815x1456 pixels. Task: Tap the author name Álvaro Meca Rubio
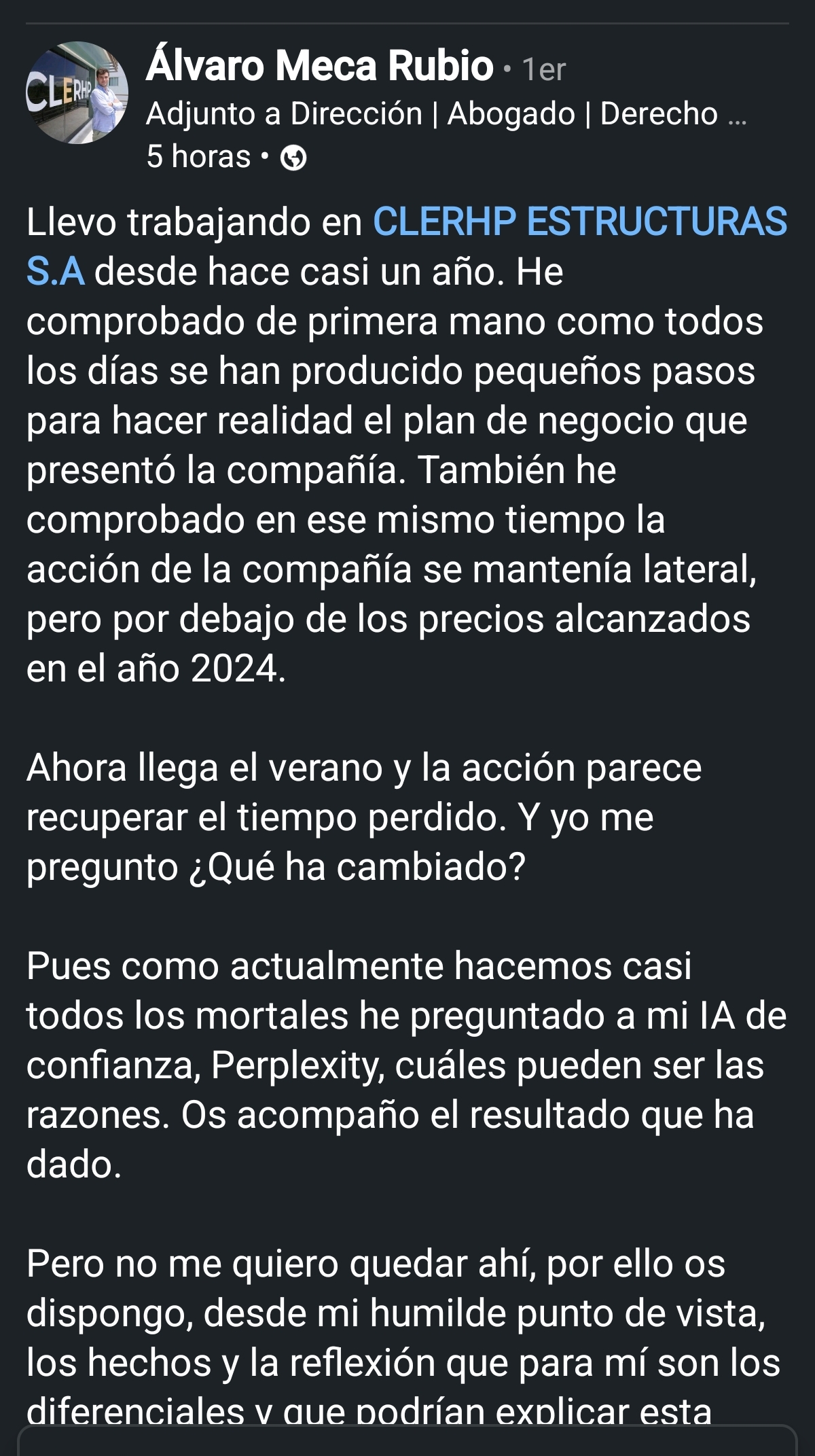tap(320, 66)
